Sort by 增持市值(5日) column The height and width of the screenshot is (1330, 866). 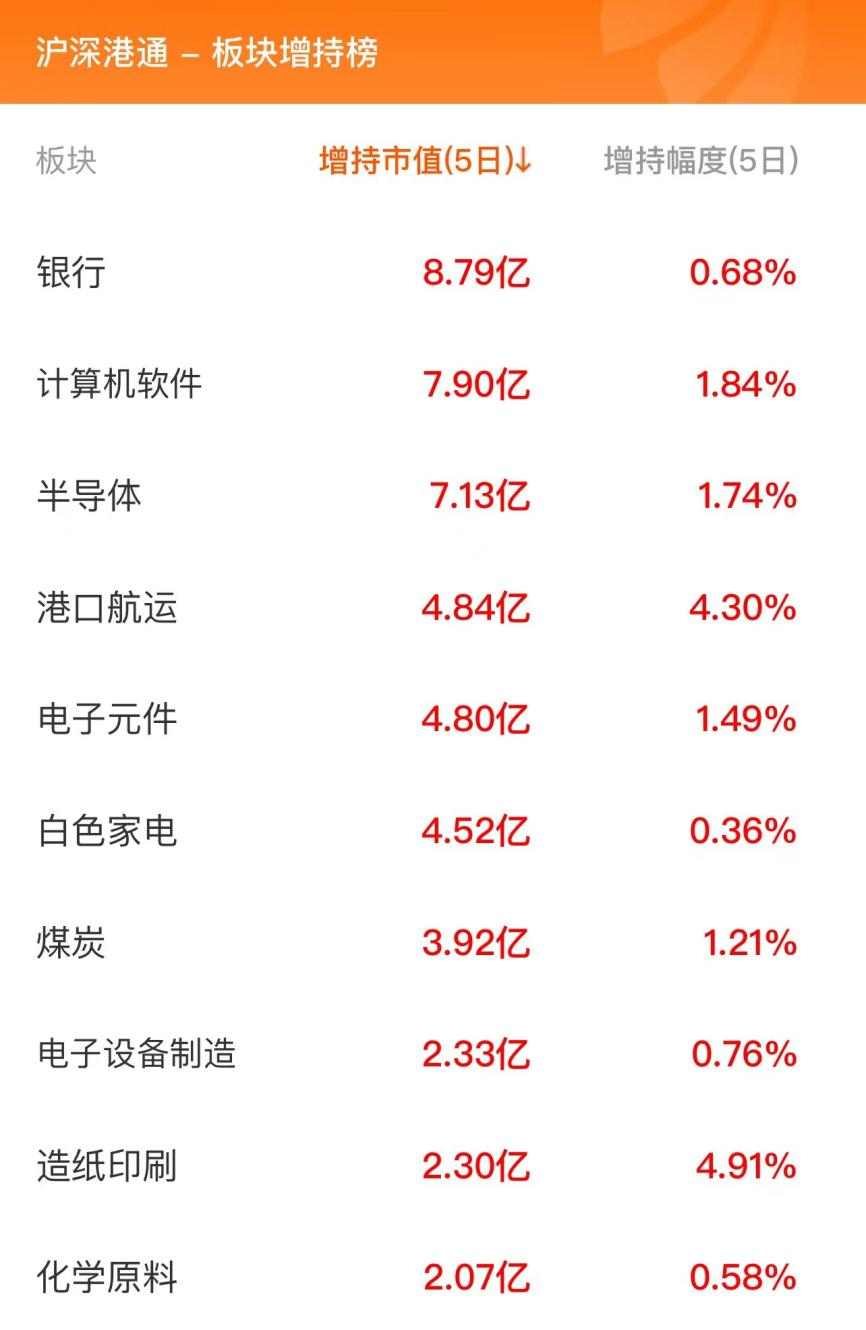(425, 161)
